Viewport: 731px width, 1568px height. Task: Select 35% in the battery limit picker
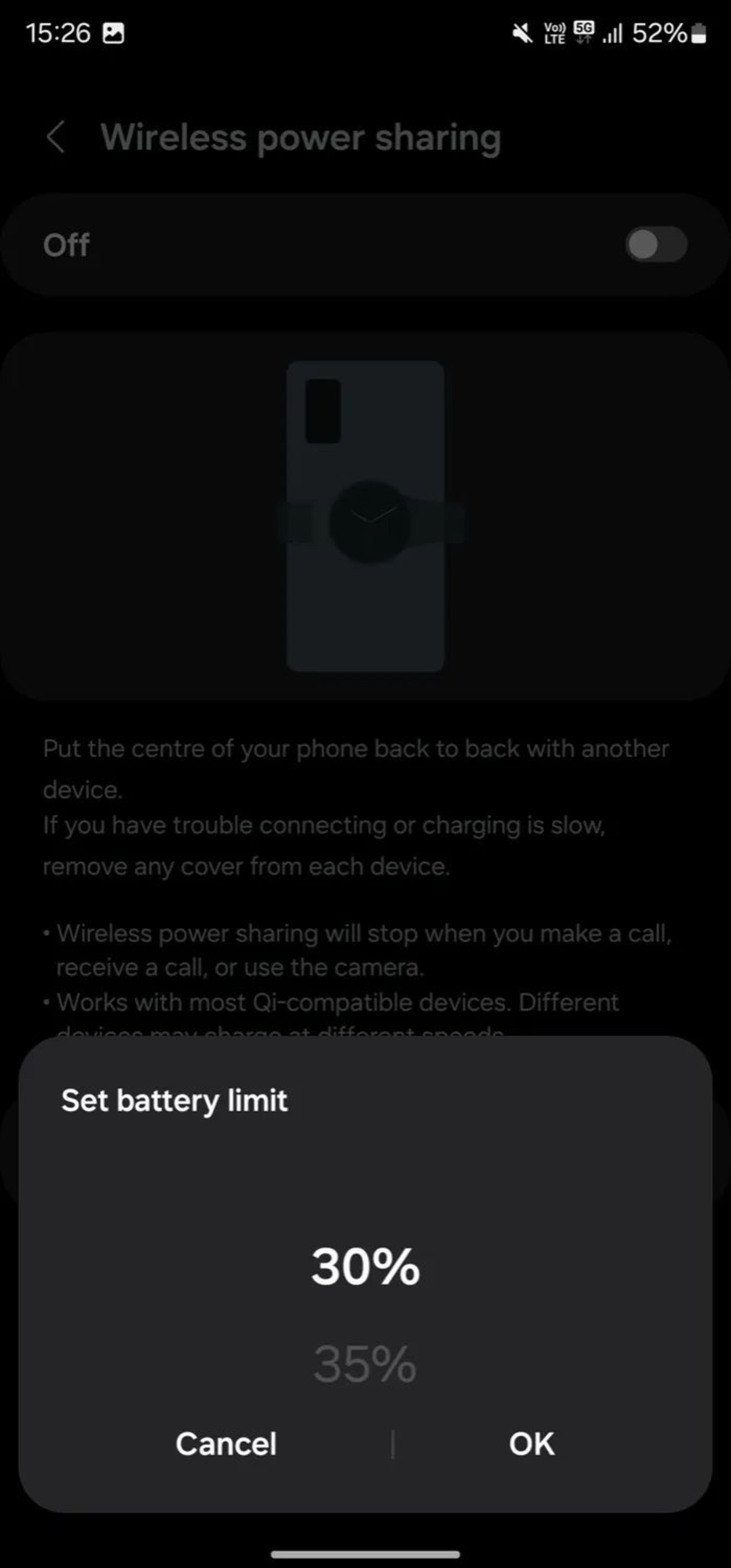(x=365, y=1365)
